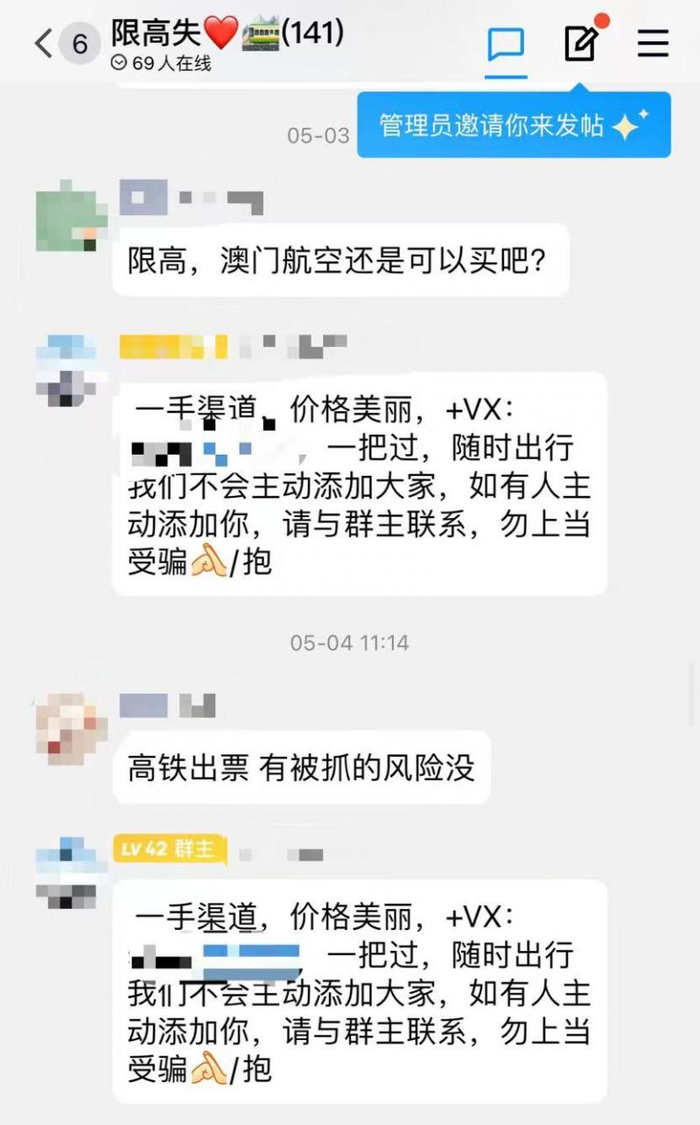Open the group title 限高失 (141) header
This screenshot has height=1125, width=700.
click(x=227, y=33)
